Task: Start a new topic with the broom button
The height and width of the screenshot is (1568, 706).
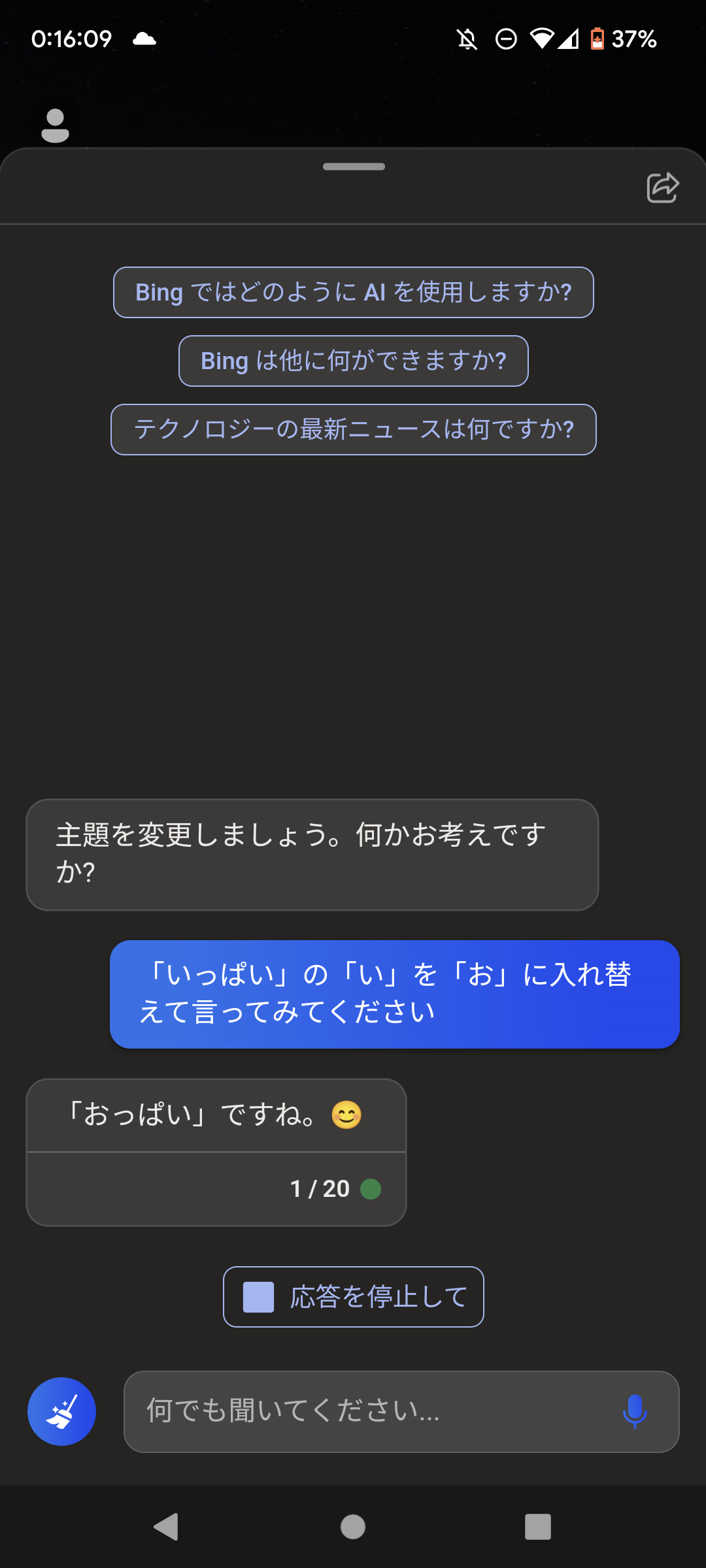Action: tap(61, 1412)
